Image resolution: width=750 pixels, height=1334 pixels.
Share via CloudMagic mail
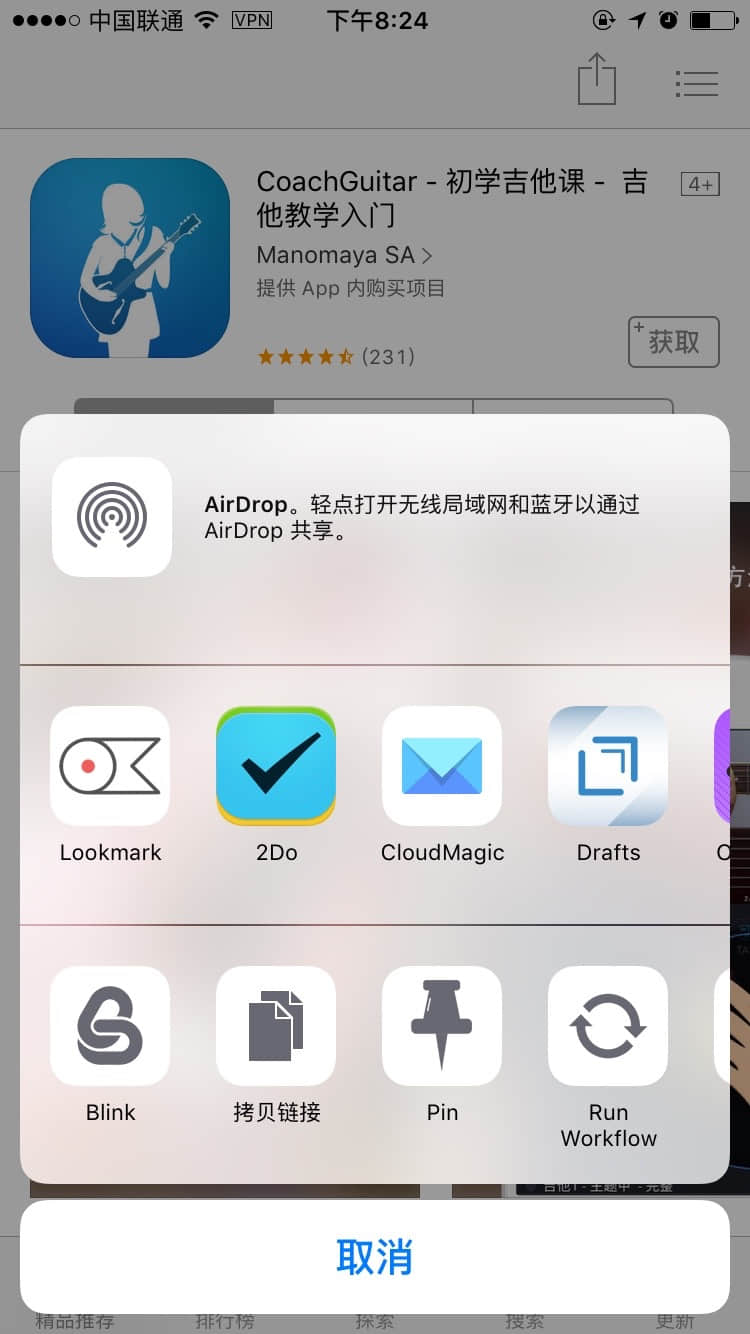[442, 767]
